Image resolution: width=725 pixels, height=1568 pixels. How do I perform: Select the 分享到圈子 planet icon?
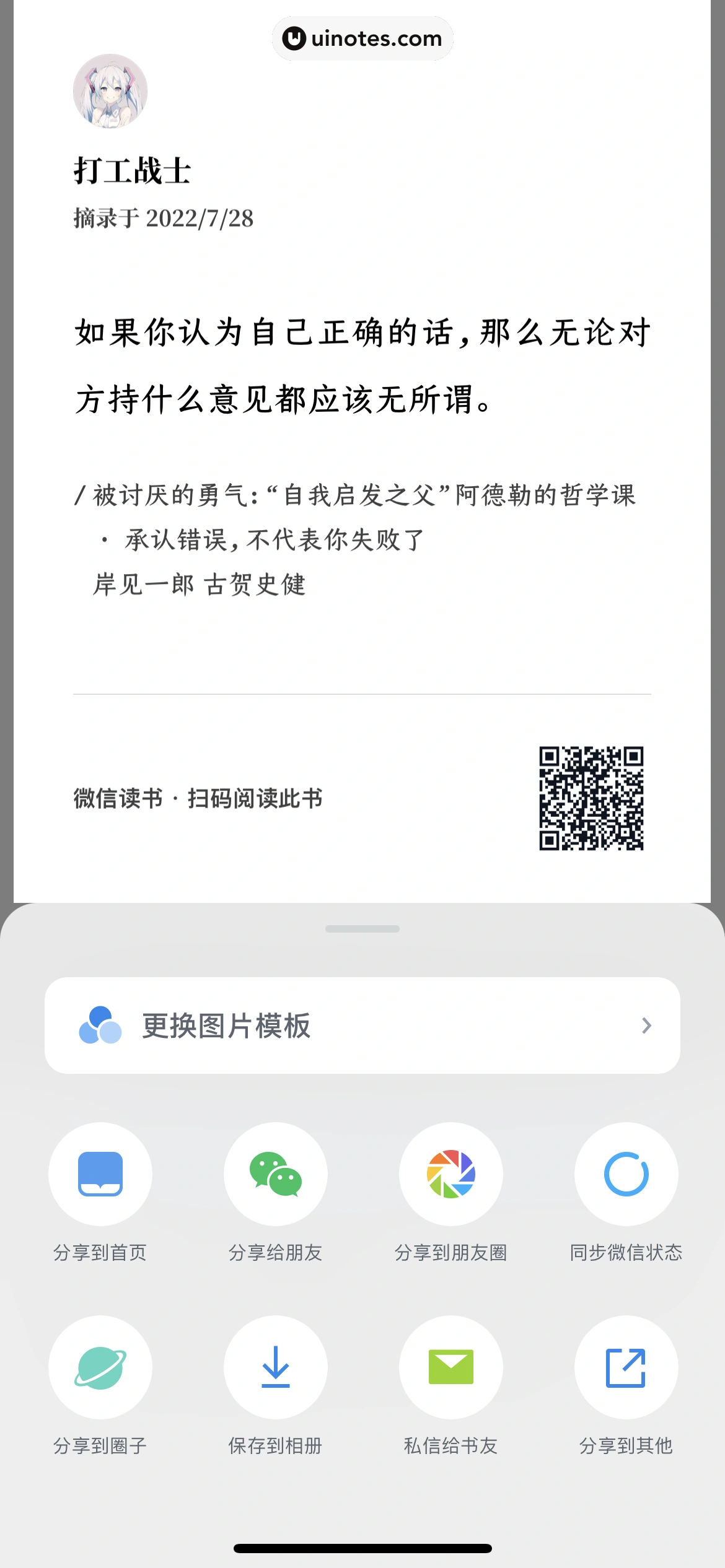tap(101, 1369)
